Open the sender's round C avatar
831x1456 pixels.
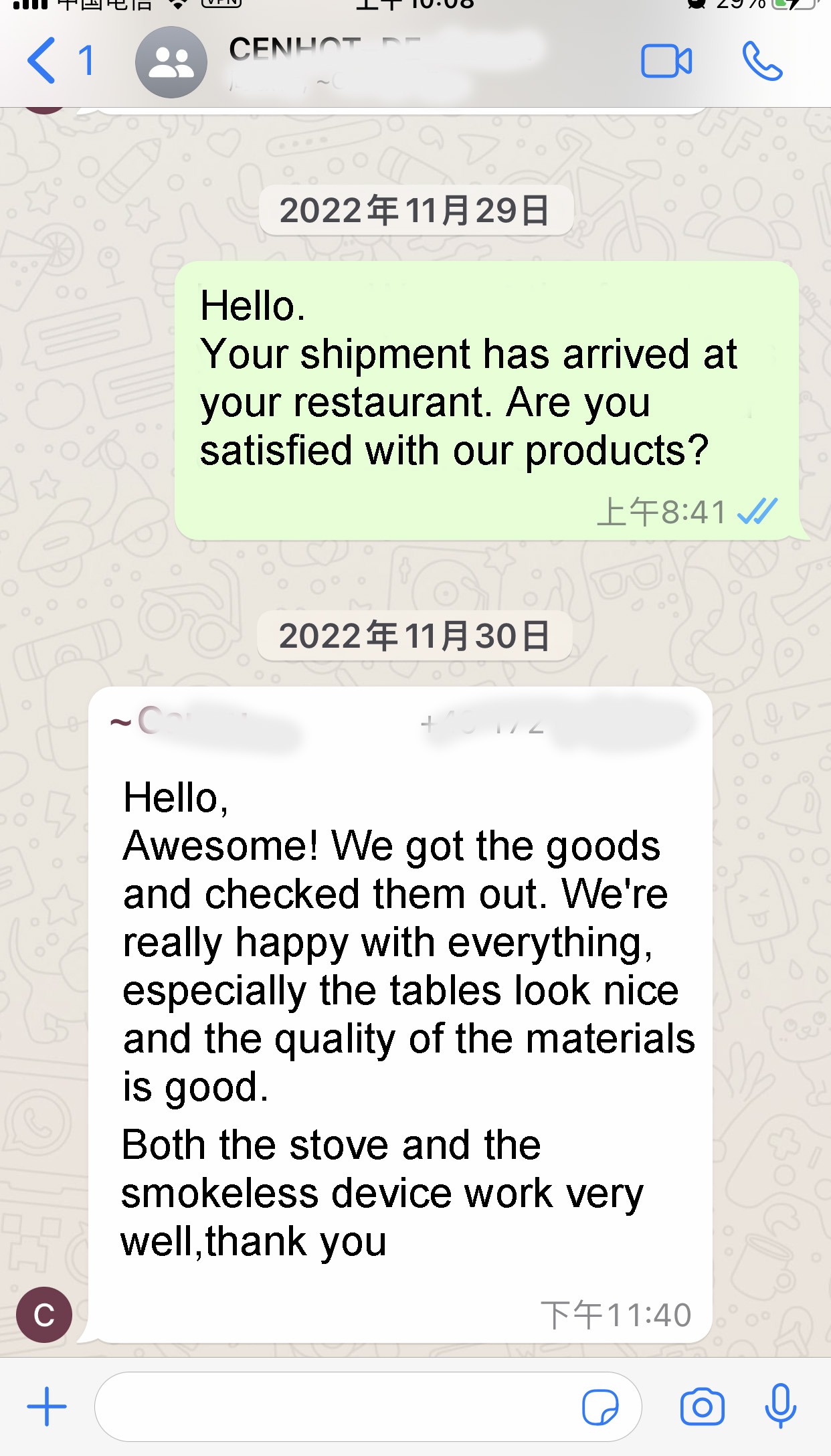pyautogui.click(x=44, y=1314)
